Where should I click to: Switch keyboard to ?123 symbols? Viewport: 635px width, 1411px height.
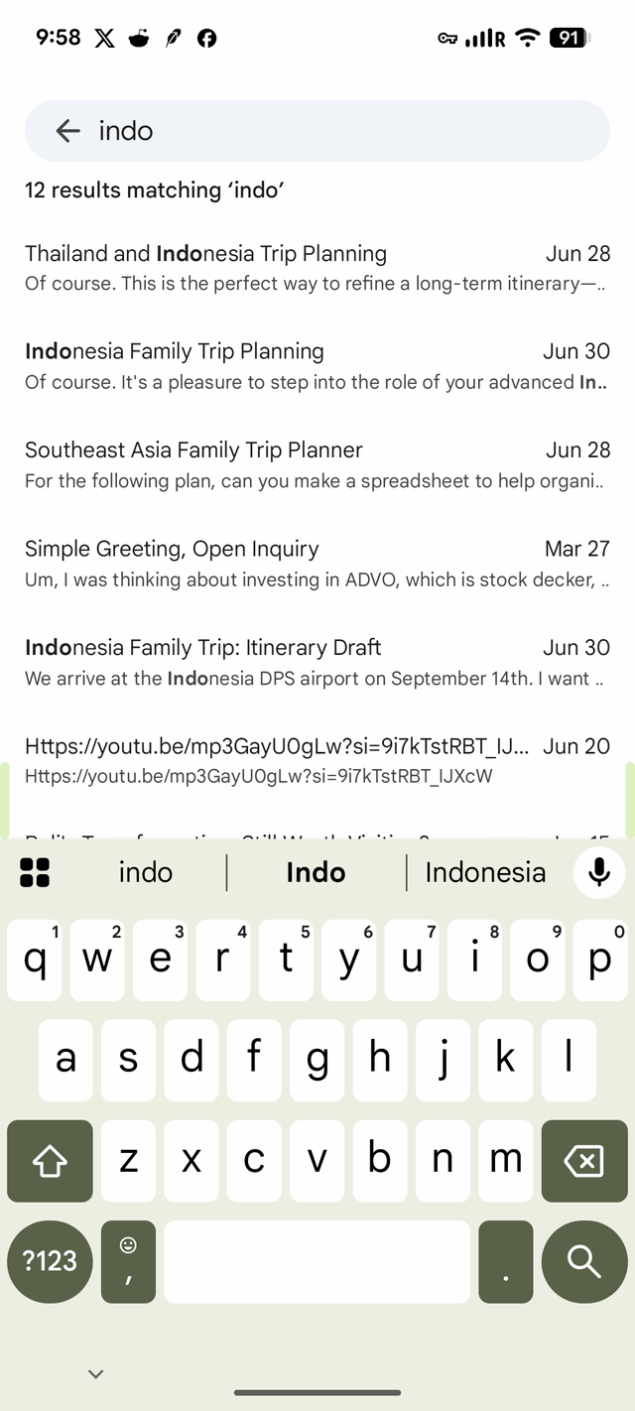point(50,1261)
